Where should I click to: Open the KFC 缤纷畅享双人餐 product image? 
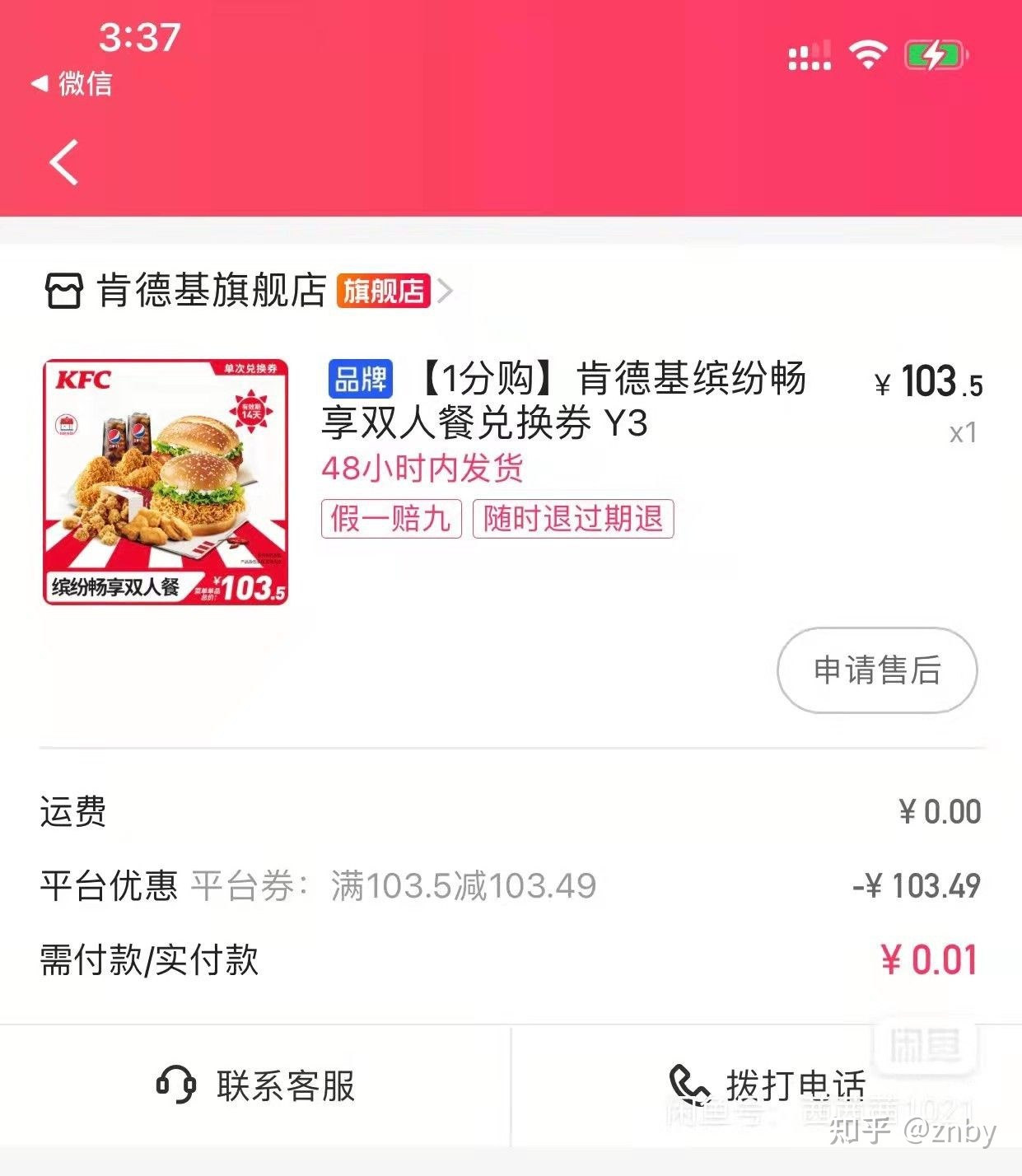(166, 482)
